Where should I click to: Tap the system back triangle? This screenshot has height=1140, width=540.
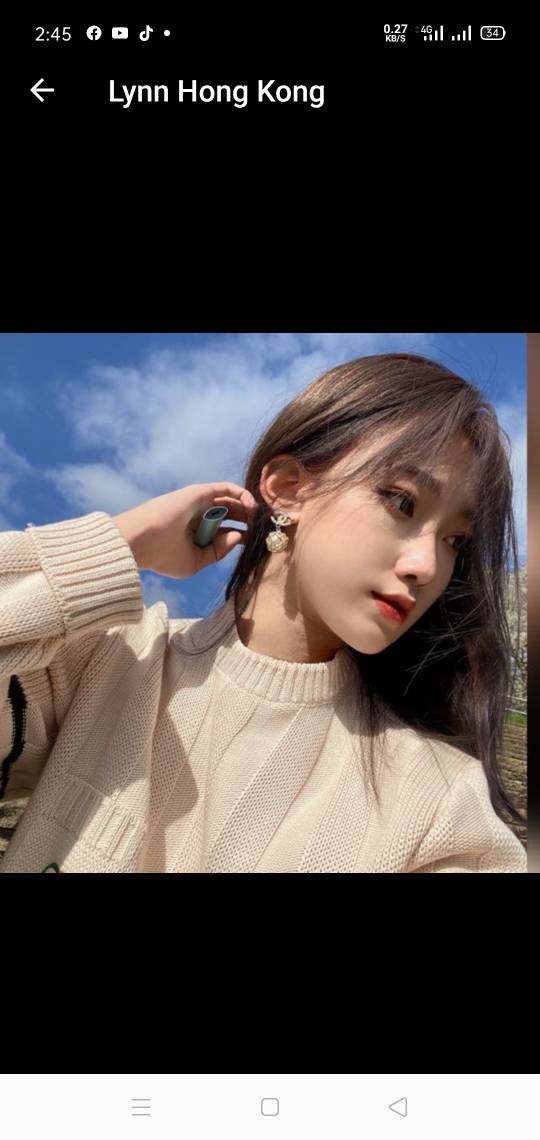point(398,1107)
